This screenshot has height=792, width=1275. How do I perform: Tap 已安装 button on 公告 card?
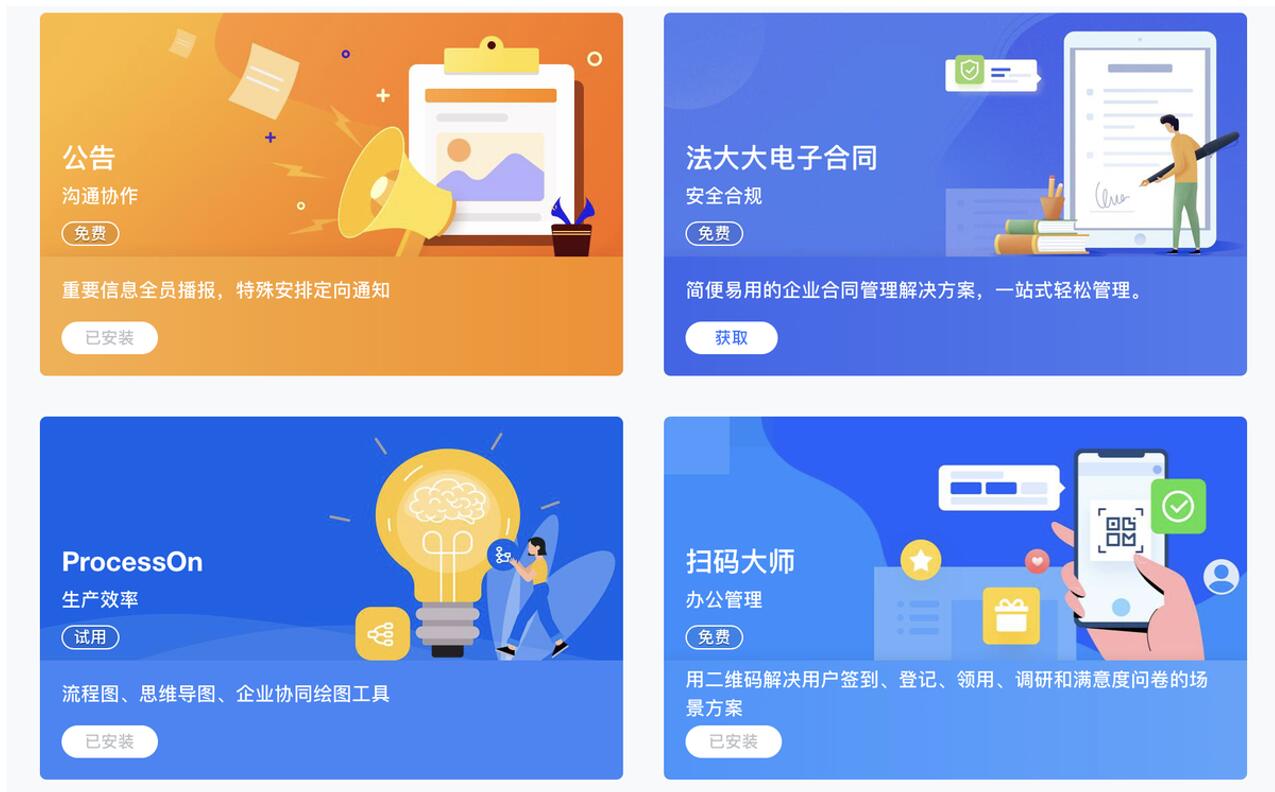tap(109, 338)
